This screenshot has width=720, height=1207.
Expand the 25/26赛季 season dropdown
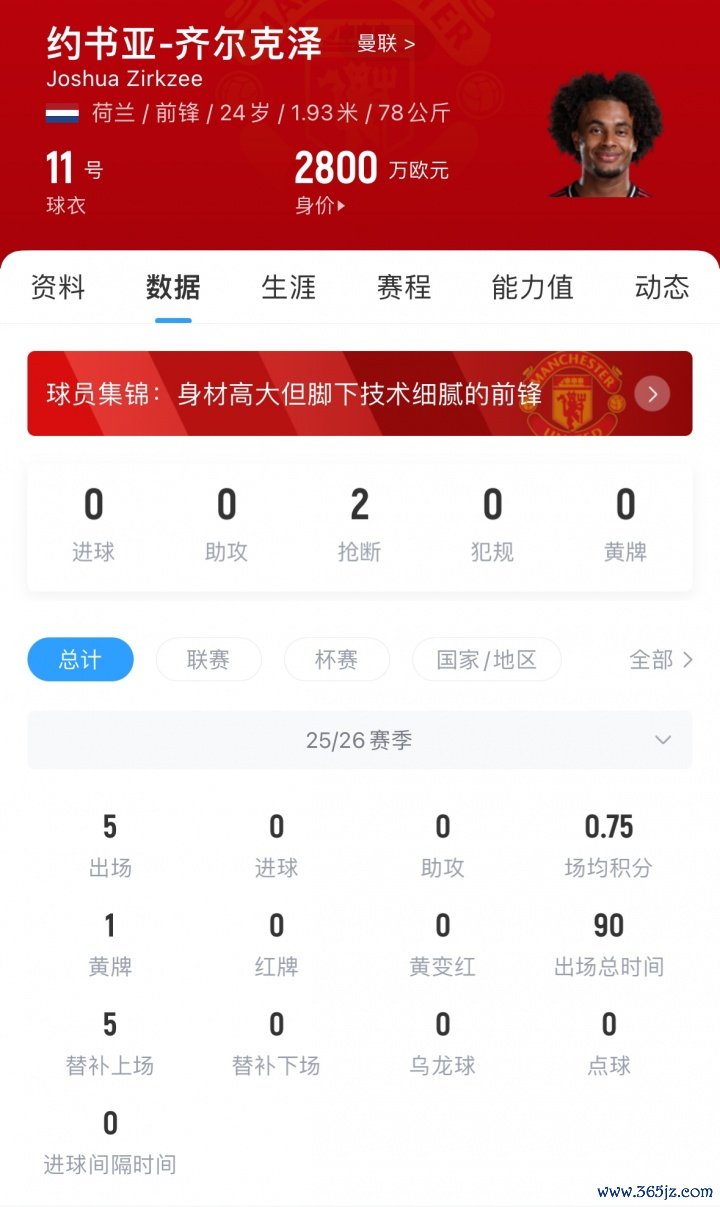pyautogui.click(x=359, y=741)
